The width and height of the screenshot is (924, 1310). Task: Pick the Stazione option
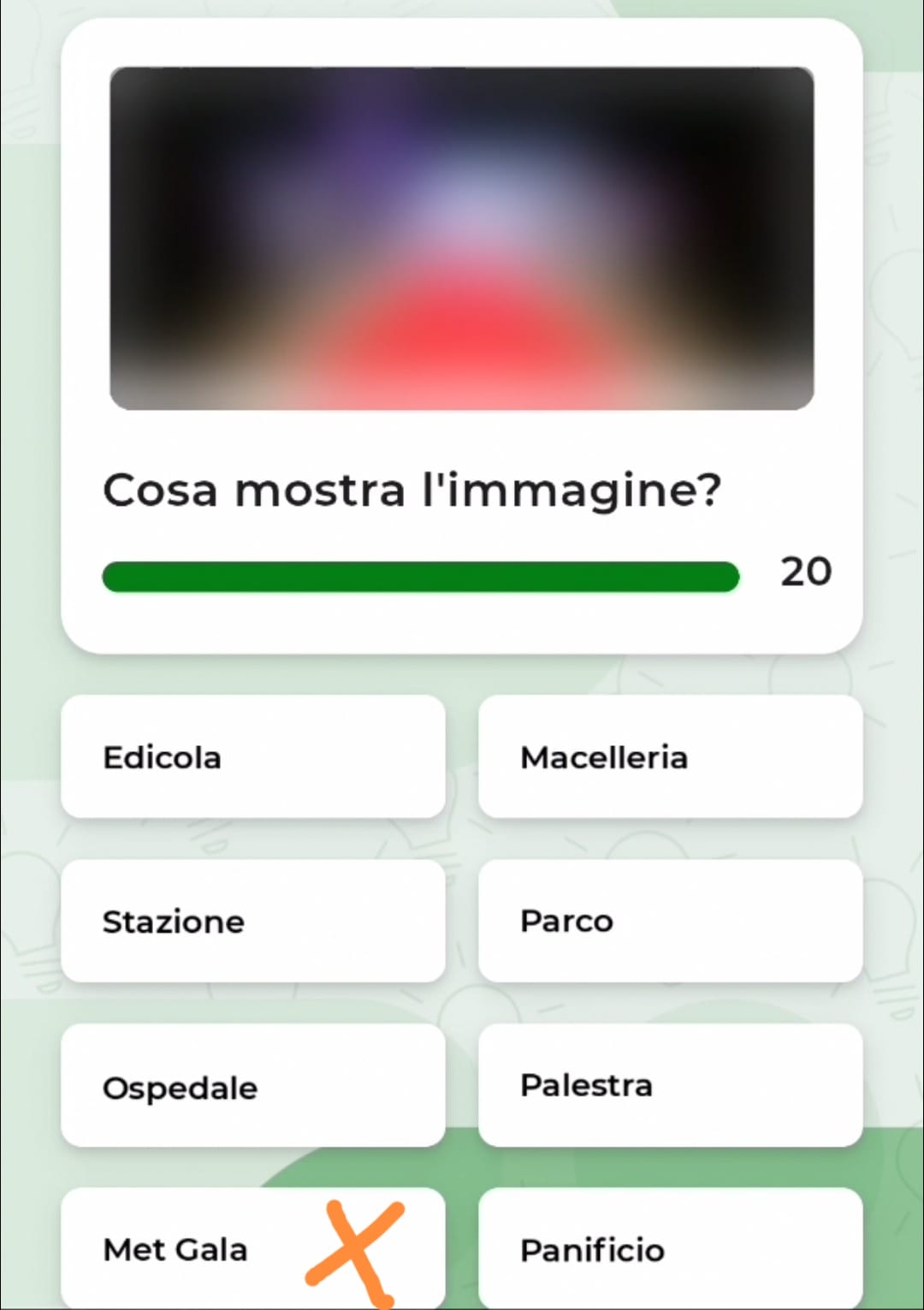[x=252, y=922]
